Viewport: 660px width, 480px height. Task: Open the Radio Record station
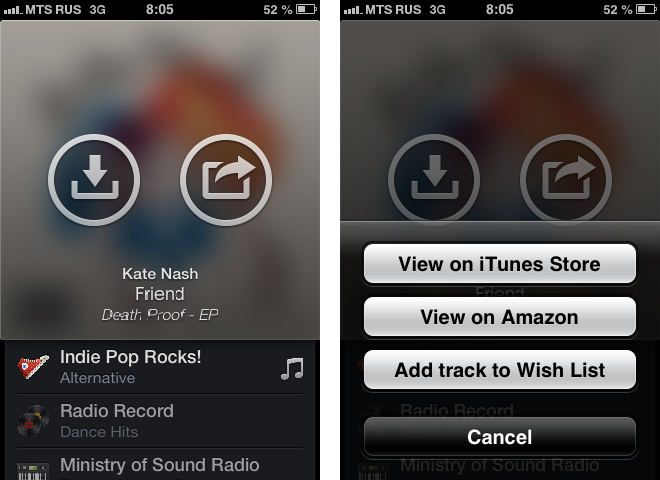(x=160, y=421)
